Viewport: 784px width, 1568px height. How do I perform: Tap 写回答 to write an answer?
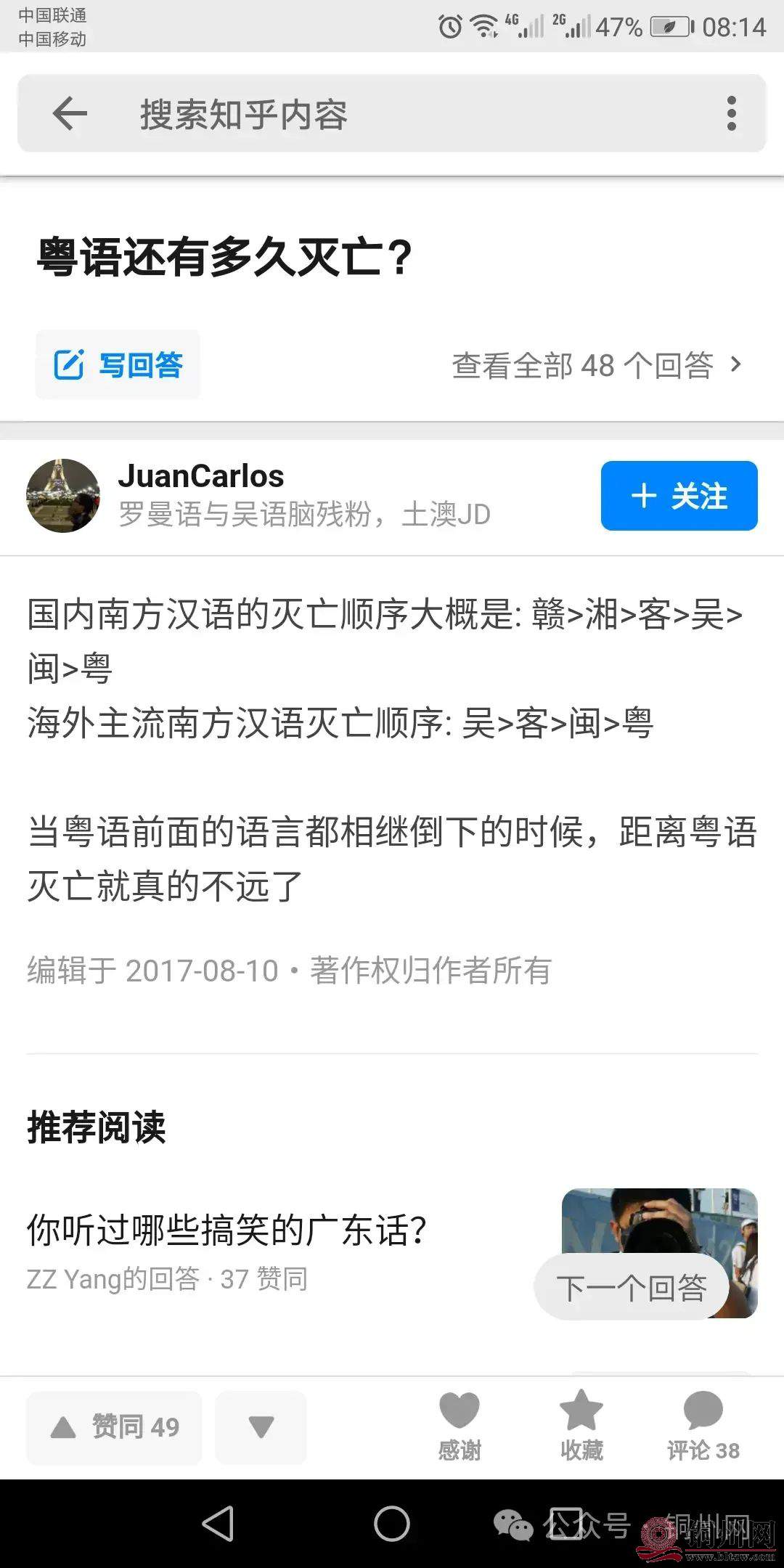tap(118, 364)
